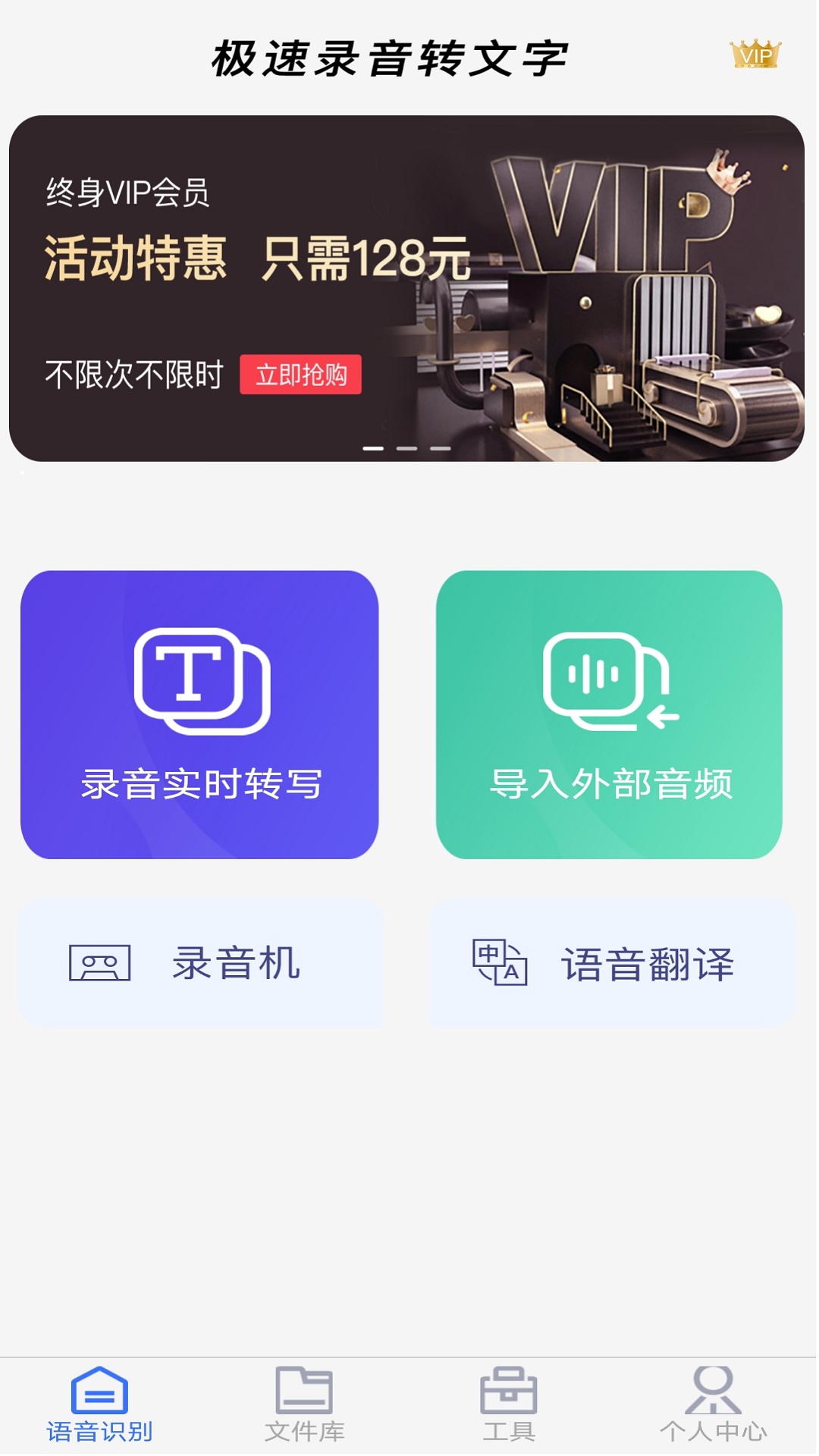Tap the 立即抢购 button on the banner
The height and width of the screenshot is (1456, 819).
(x=300, y=375)
